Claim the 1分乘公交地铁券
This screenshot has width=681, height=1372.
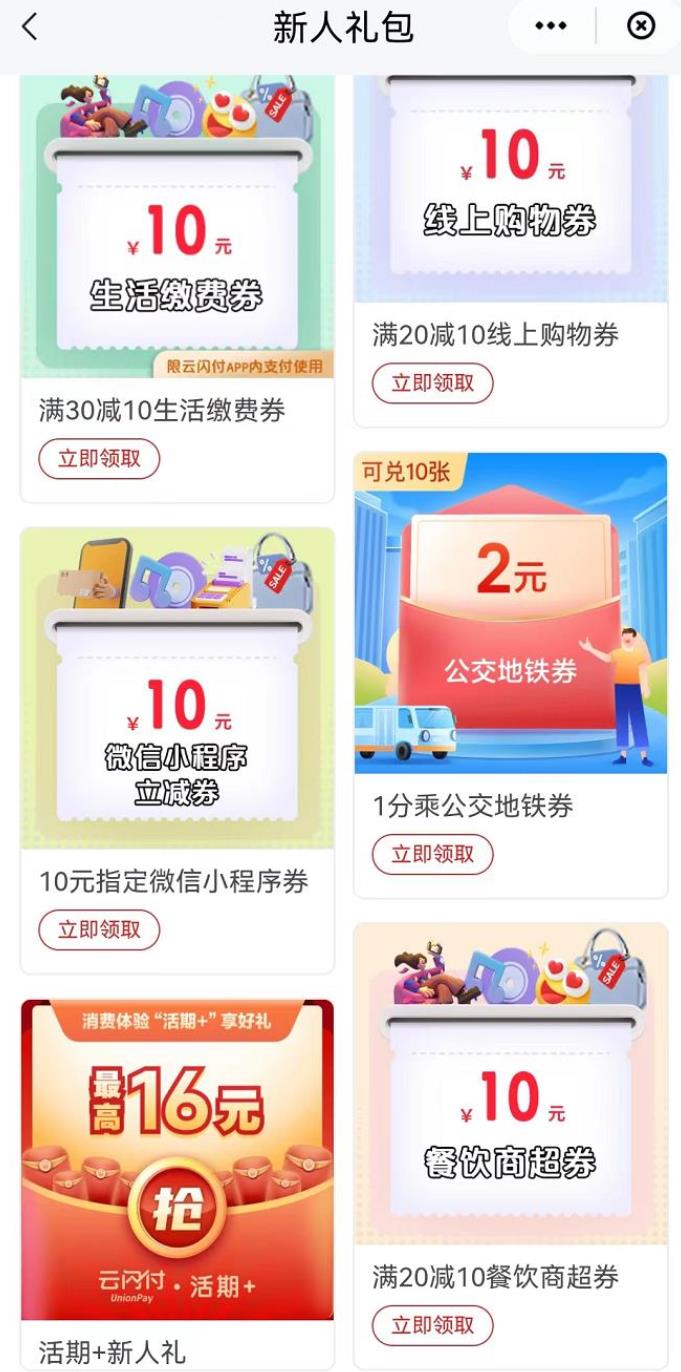click(x=433, y=854)
